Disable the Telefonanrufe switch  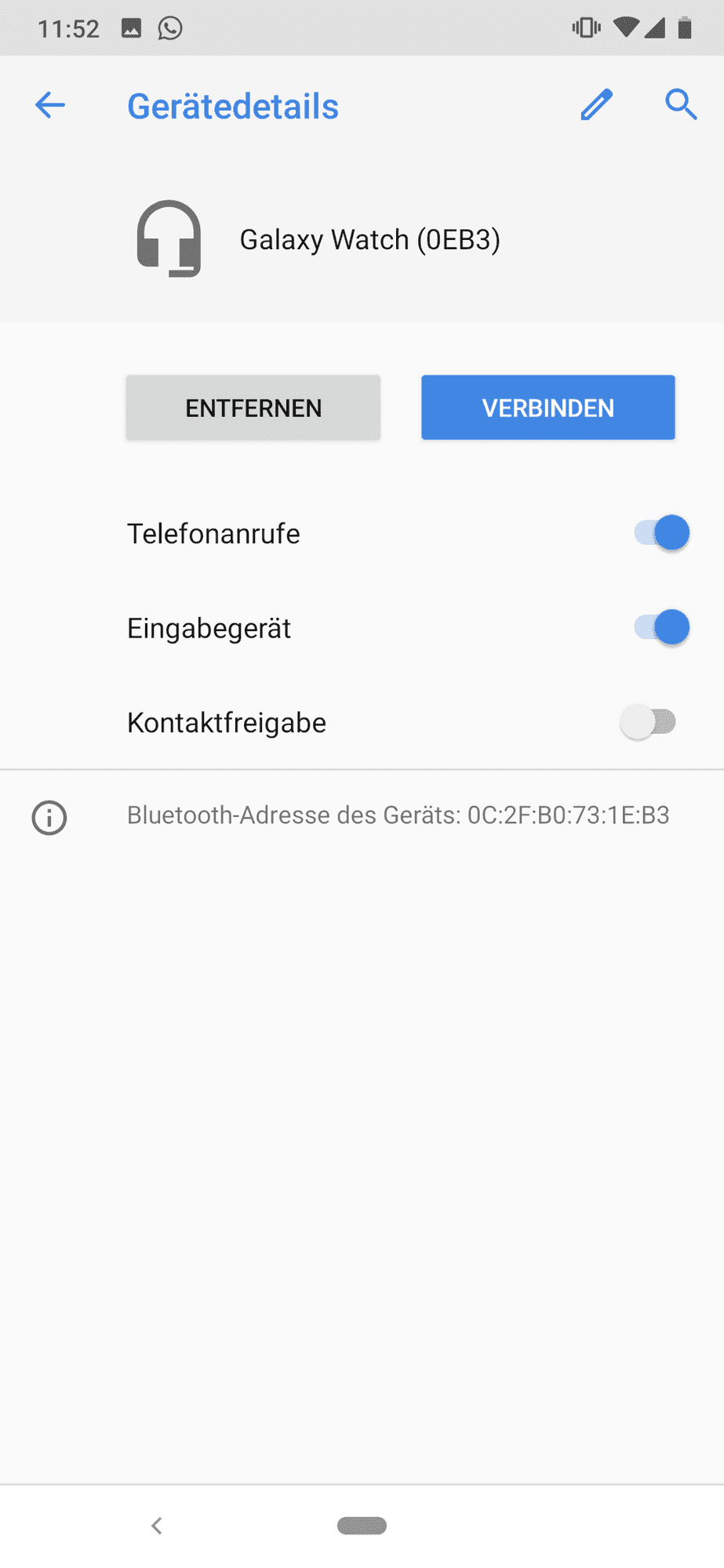pos(661,533)
